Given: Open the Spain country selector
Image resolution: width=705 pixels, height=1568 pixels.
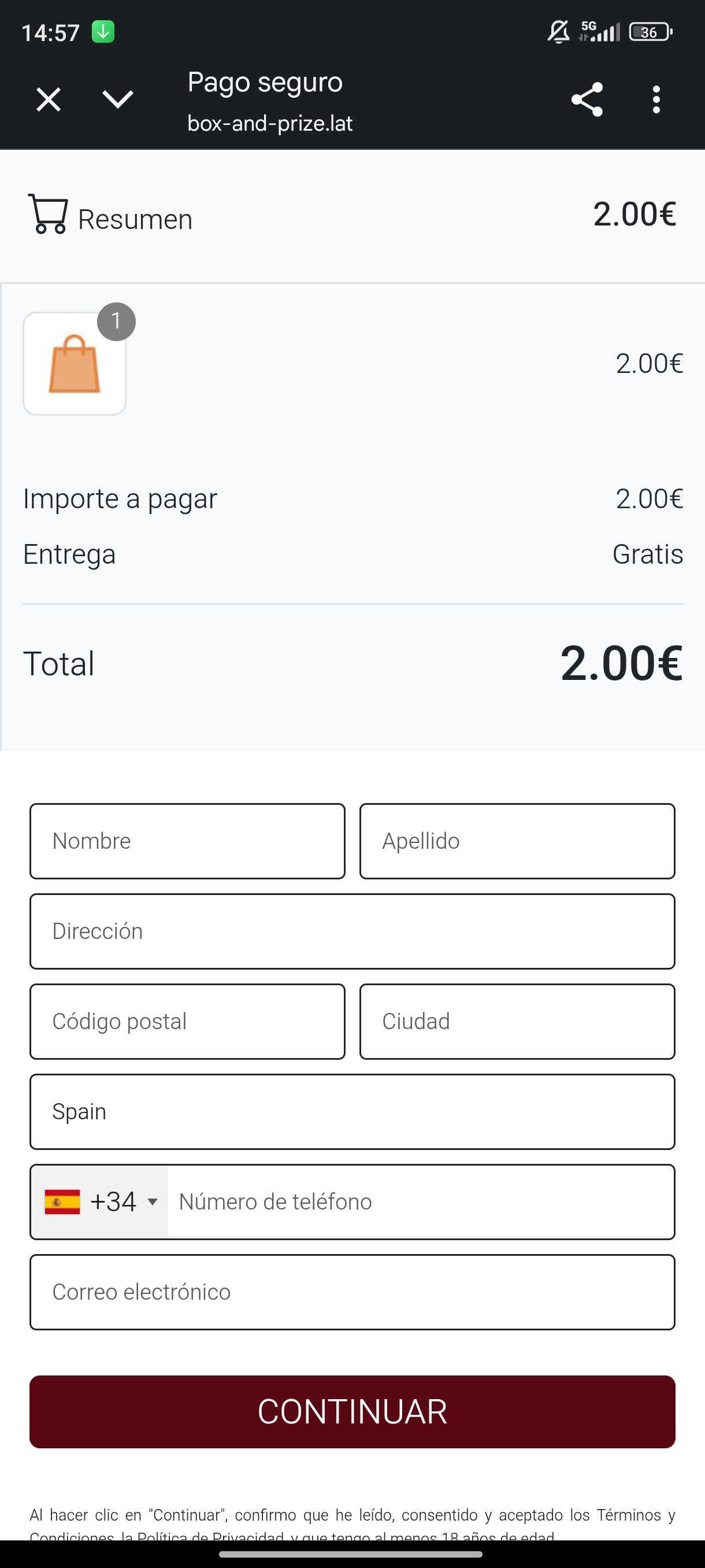Looking at the screenshot, I should tap(352, 1111).
